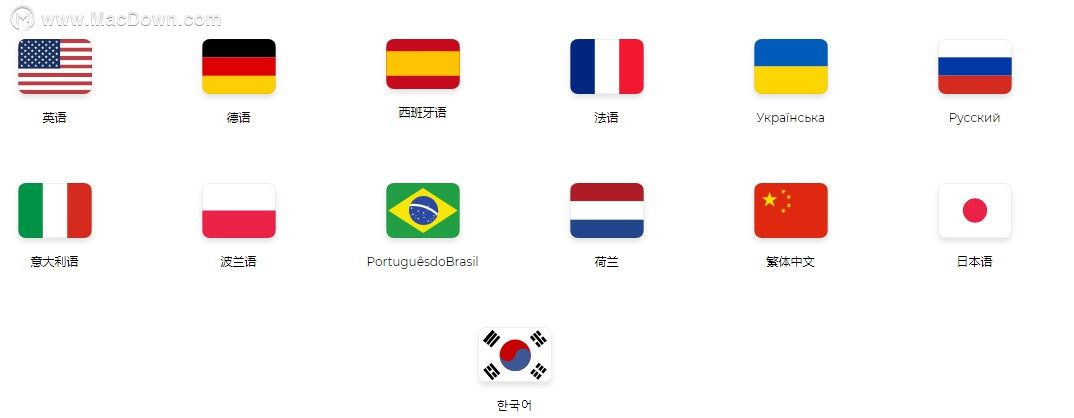Select Spanish (西班牙语) flag
The image size is (1074, 418).
tap(423, 64)
